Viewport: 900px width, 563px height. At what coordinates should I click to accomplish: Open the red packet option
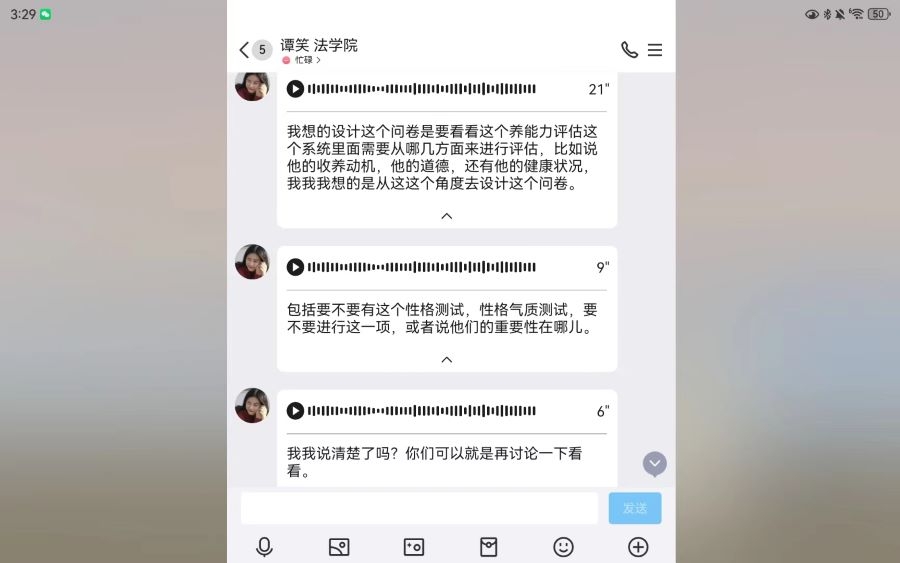[488, 547]
